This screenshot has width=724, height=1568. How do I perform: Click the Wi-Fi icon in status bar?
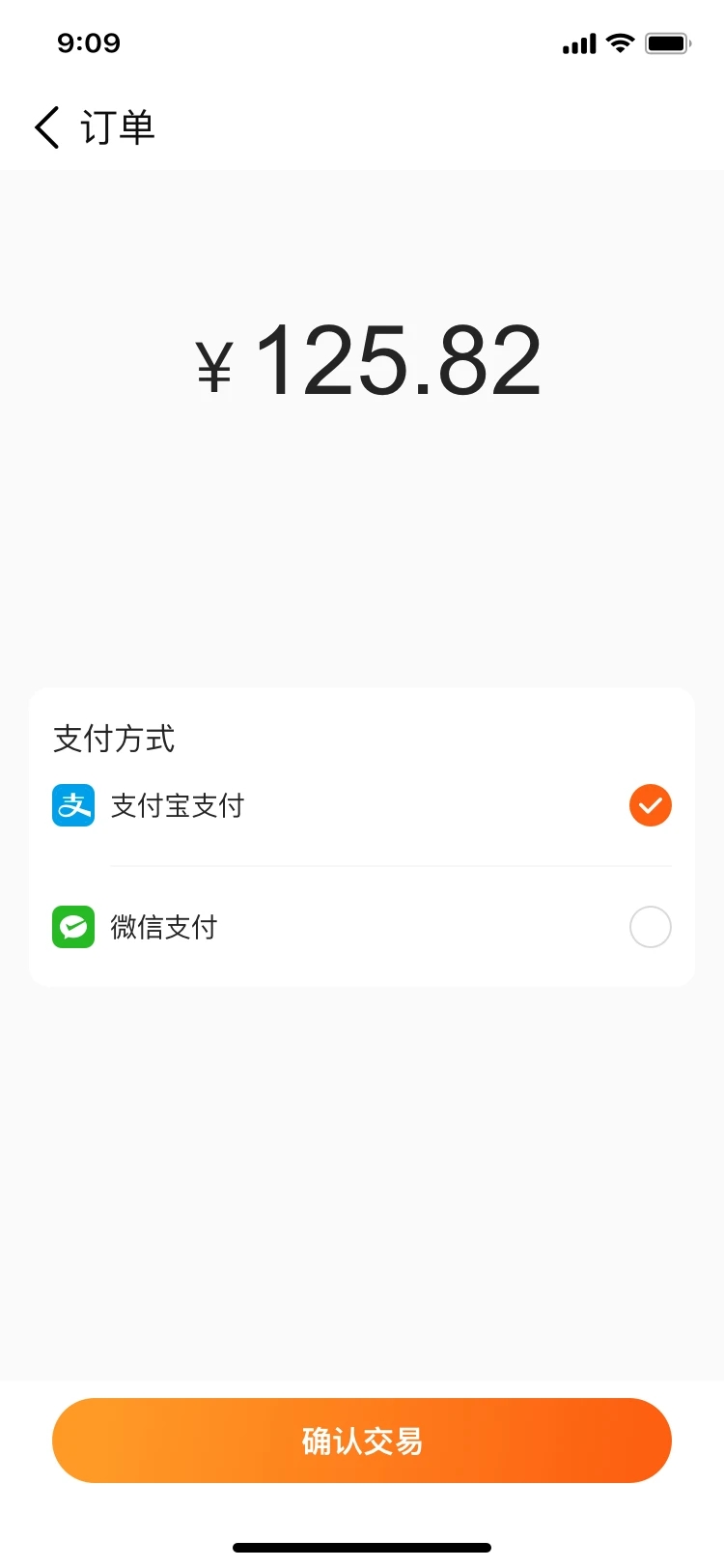(621, 42)
